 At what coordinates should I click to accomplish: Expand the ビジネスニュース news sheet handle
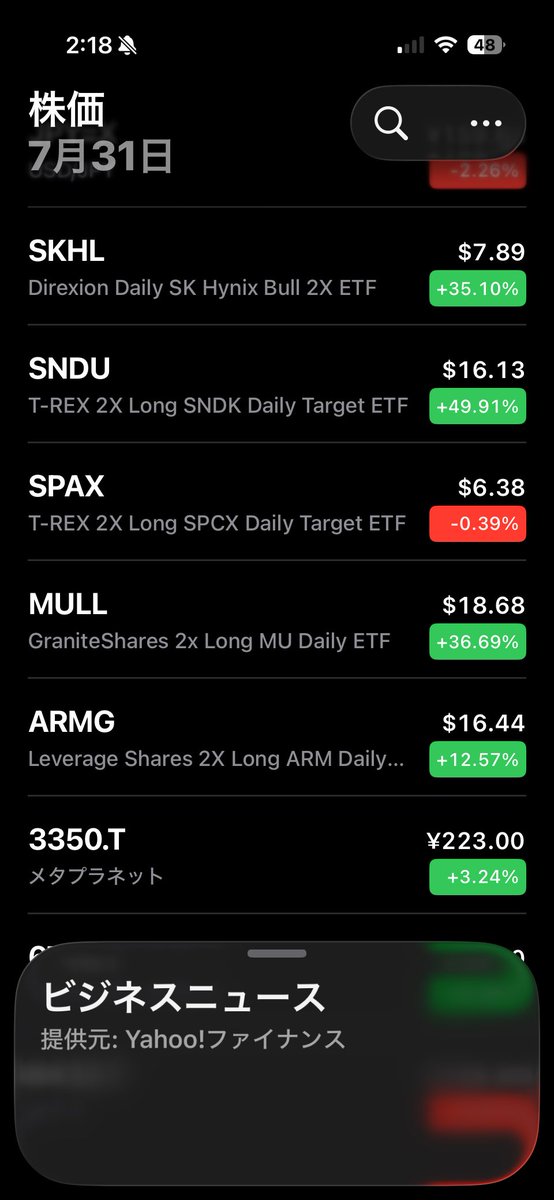click(277, 954)
